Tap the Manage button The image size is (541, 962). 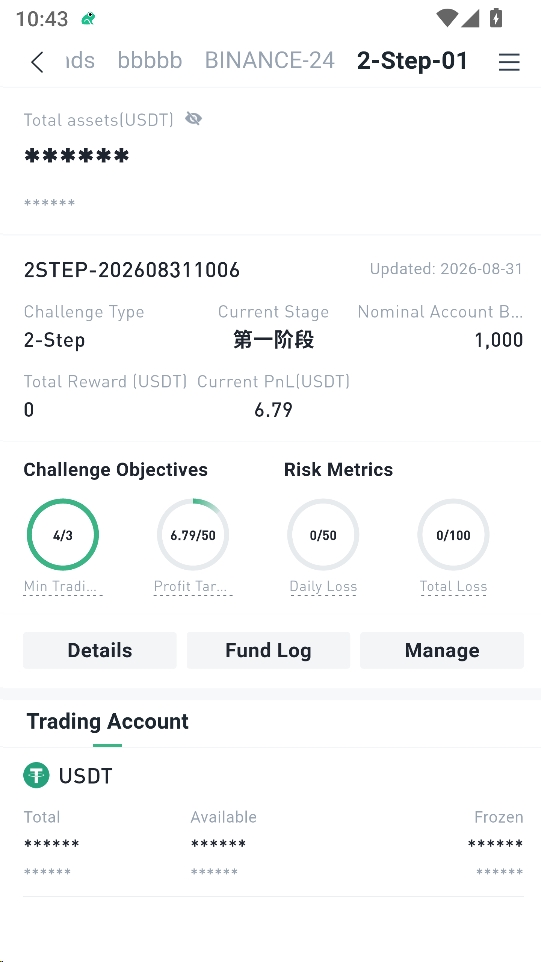tap(442, 650)
